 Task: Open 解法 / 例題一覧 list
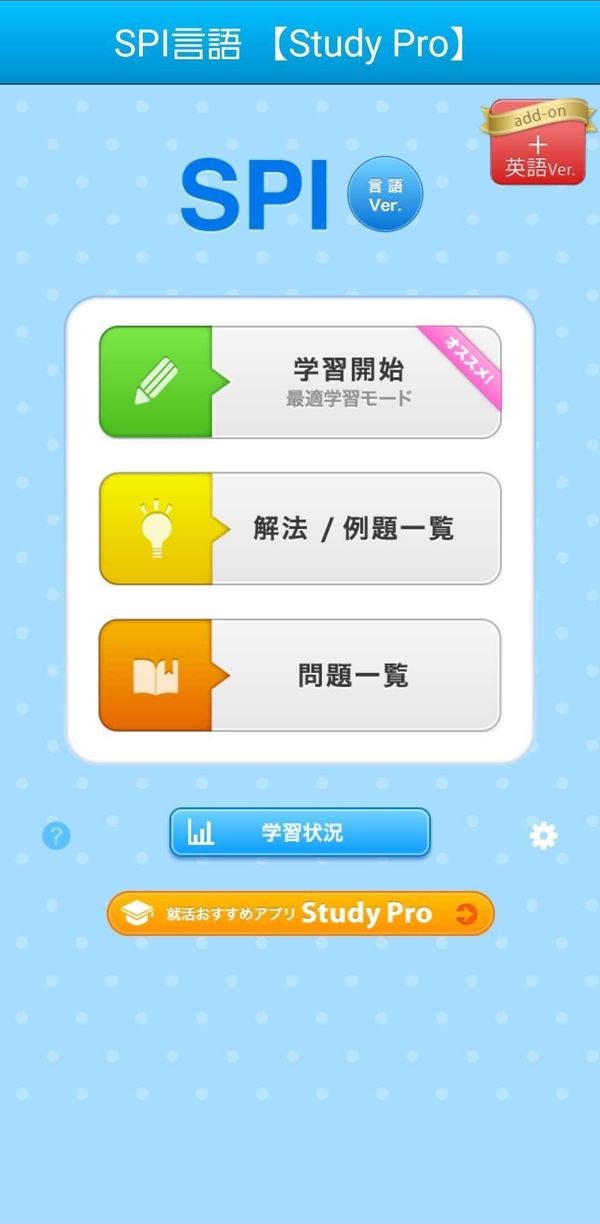pos(300,528)
